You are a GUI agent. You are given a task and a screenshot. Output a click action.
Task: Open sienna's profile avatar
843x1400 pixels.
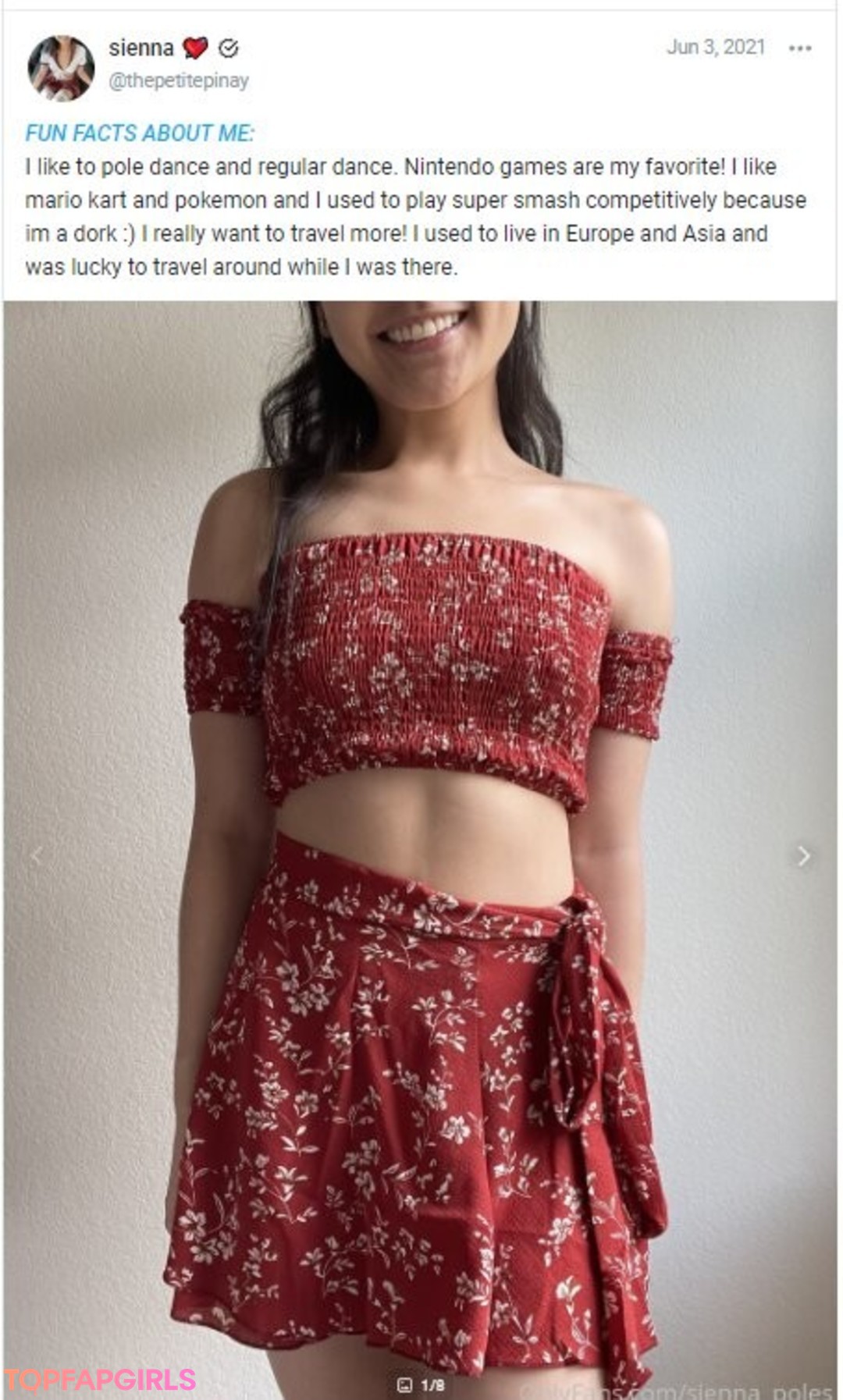click(61, 68)
